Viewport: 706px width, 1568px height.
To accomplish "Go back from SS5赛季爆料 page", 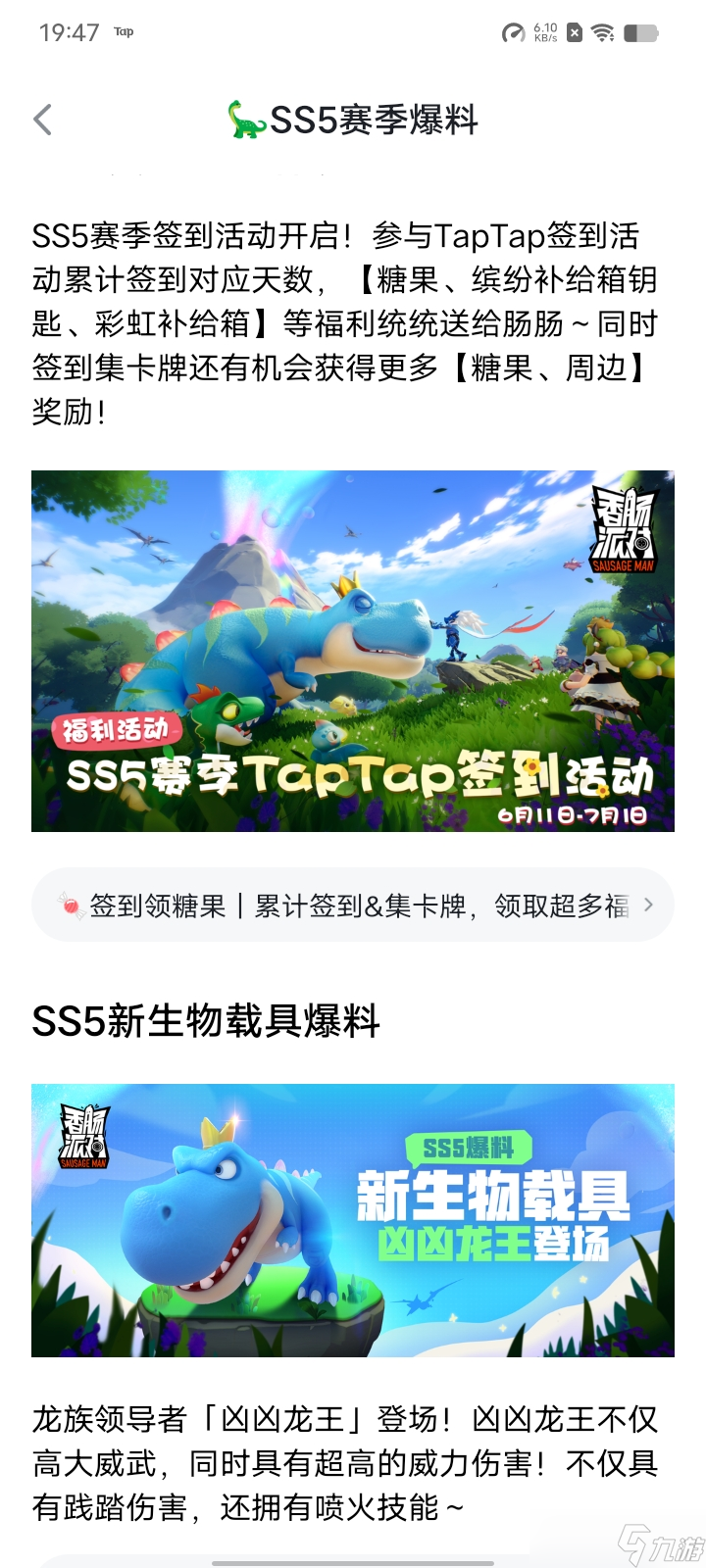I will pyautogui.click(x=43, y=120).
